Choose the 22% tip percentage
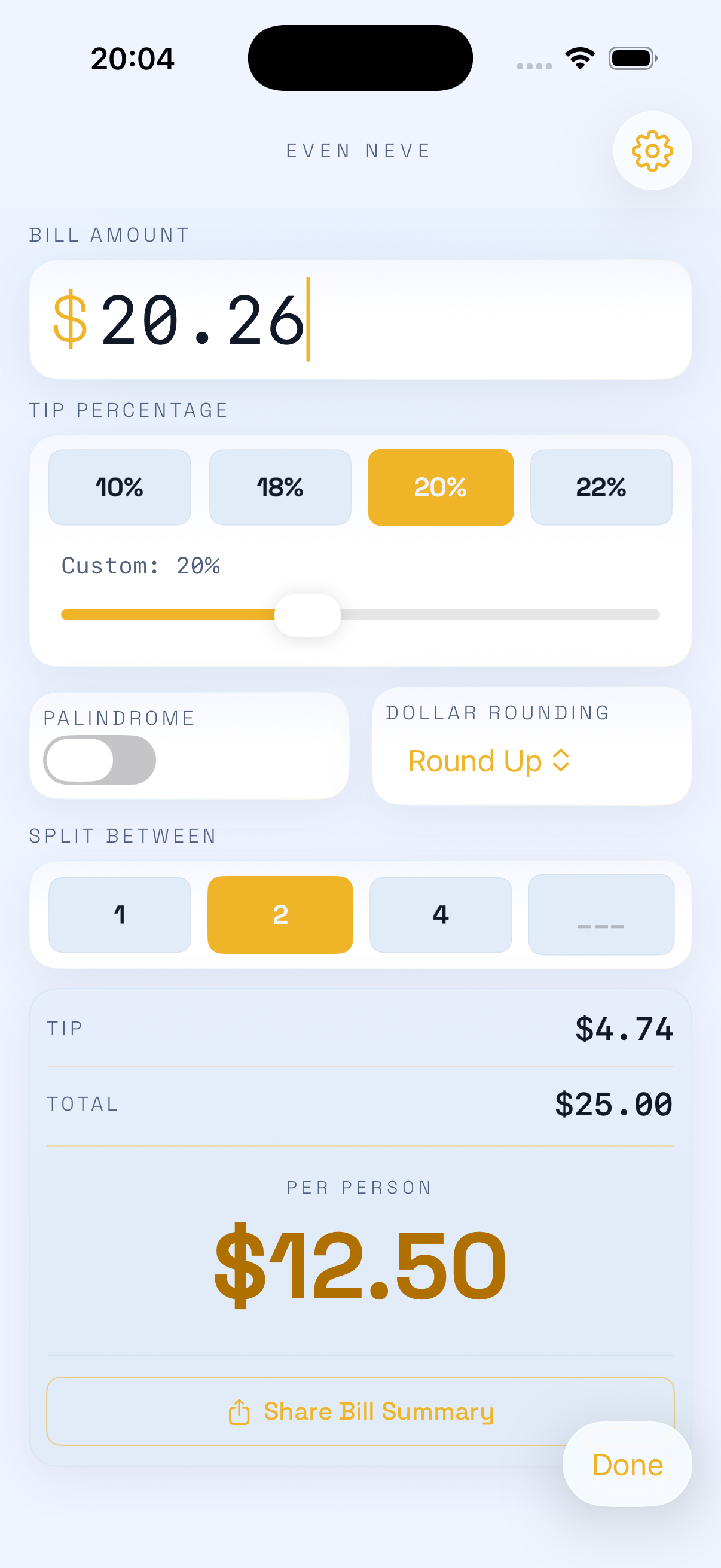 [600, 486]
